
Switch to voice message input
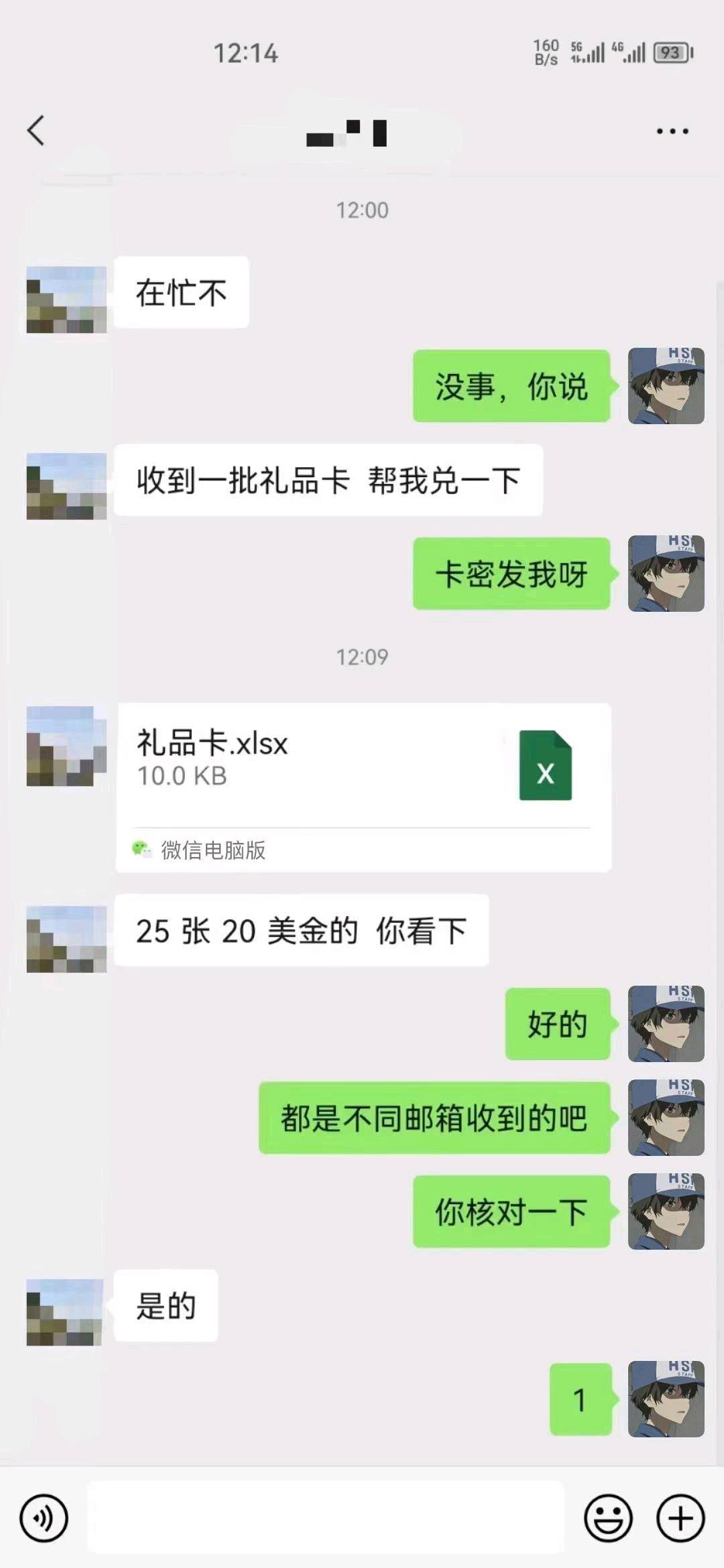coord(44,1518)
